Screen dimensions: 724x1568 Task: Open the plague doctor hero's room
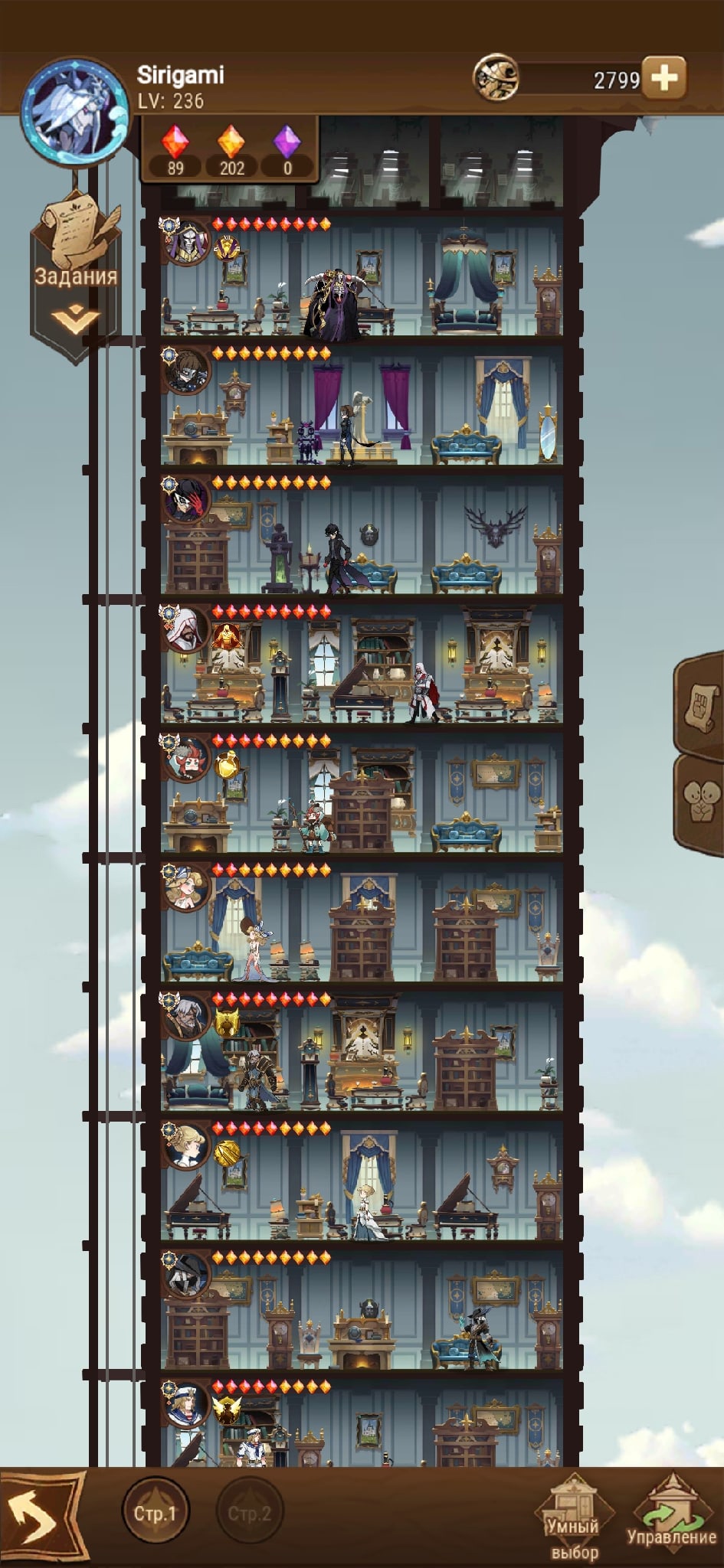(x=362, y=1312)
